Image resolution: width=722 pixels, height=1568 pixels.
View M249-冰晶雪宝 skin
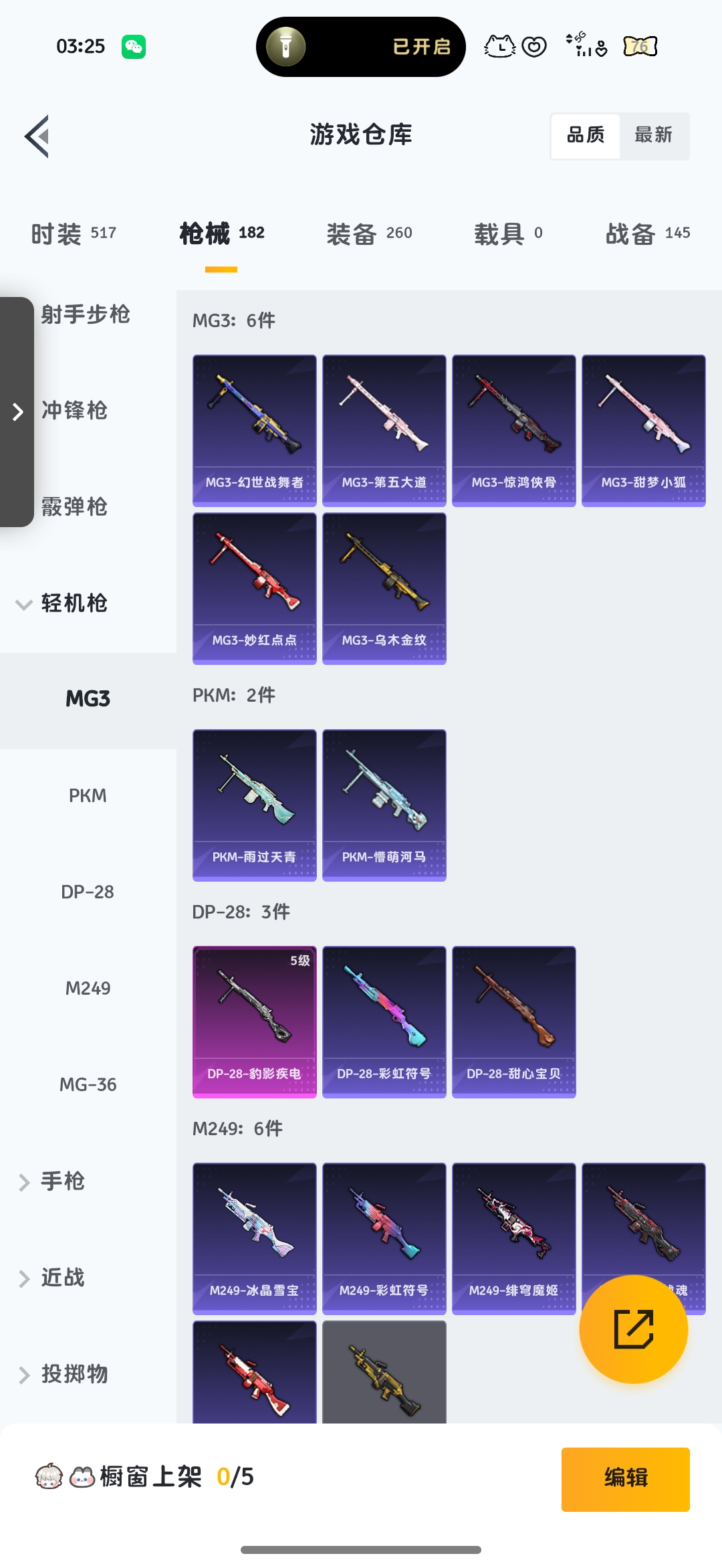[255, 1239]
